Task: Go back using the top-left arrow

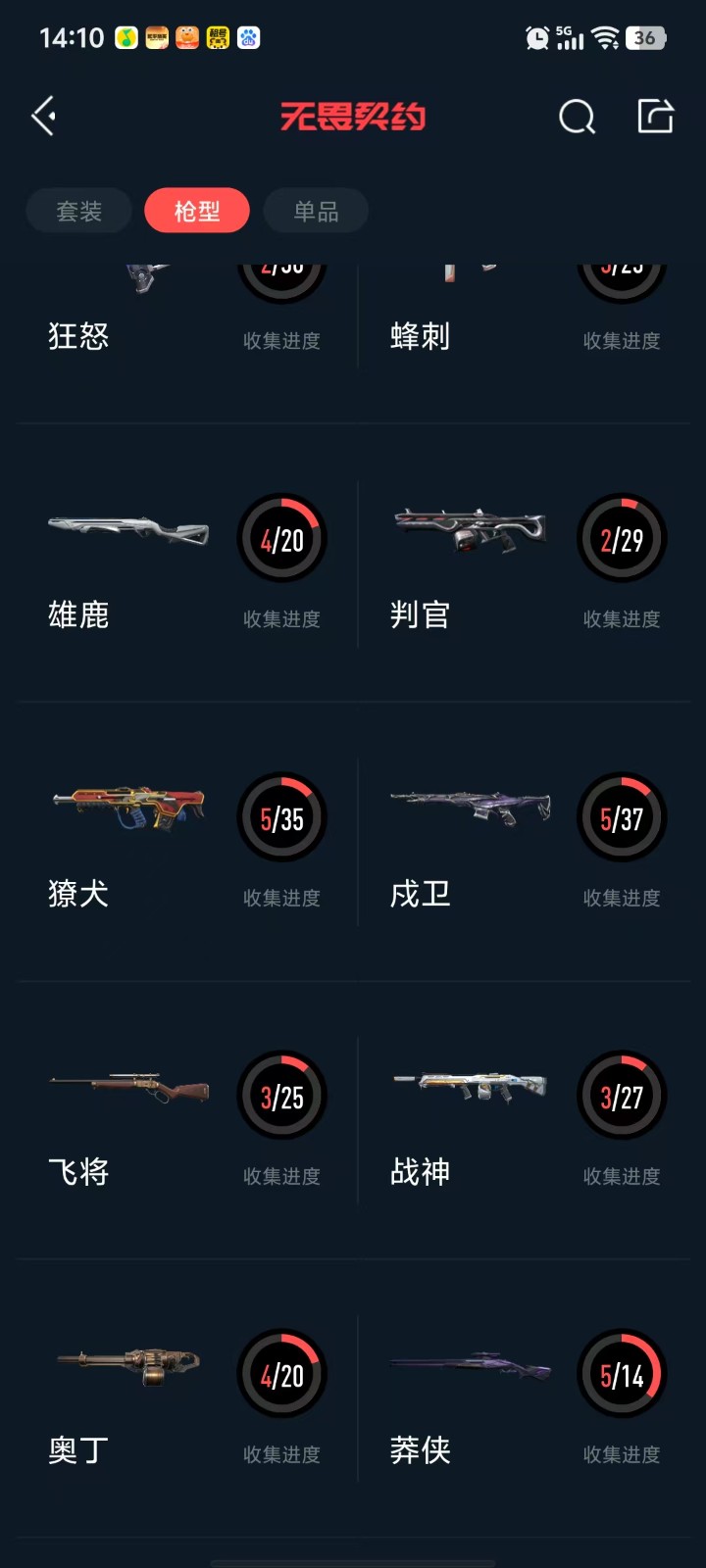Action: coord(43,117)
